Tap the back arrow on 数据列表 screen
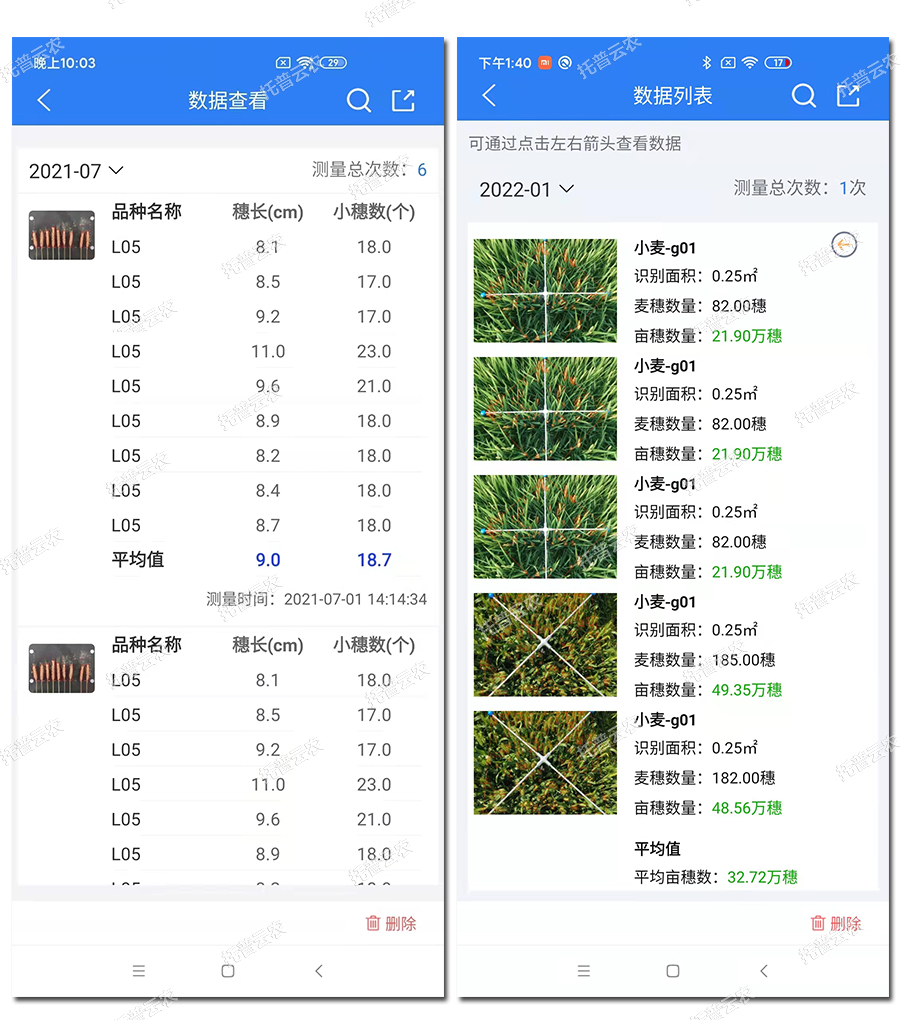The image size is (900, 1020). (x=489, y=95)
